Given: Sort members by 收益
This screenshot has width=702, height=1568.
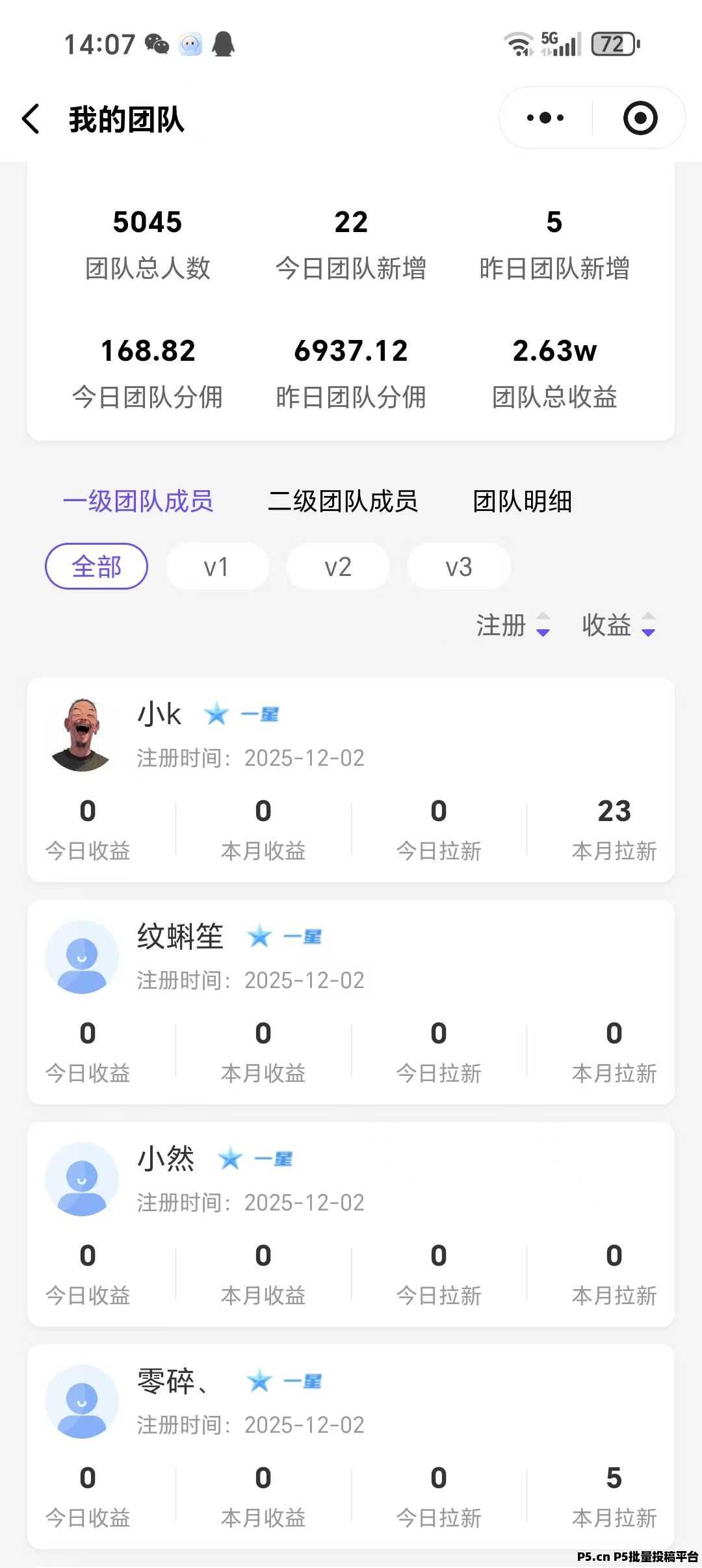Looking at the screenshot, I should 618,625.
